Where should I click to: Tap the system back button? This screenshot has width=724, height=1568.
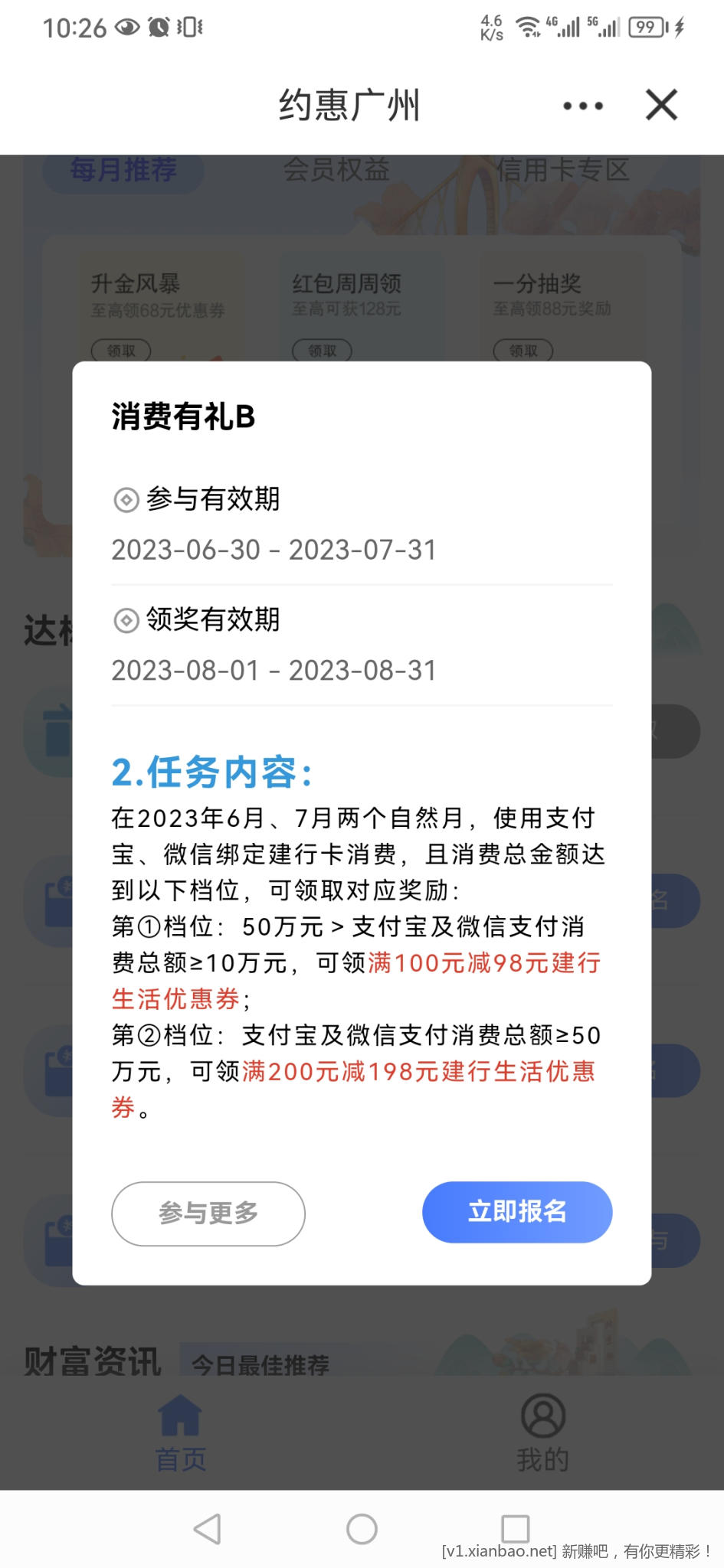(207, 1529)
